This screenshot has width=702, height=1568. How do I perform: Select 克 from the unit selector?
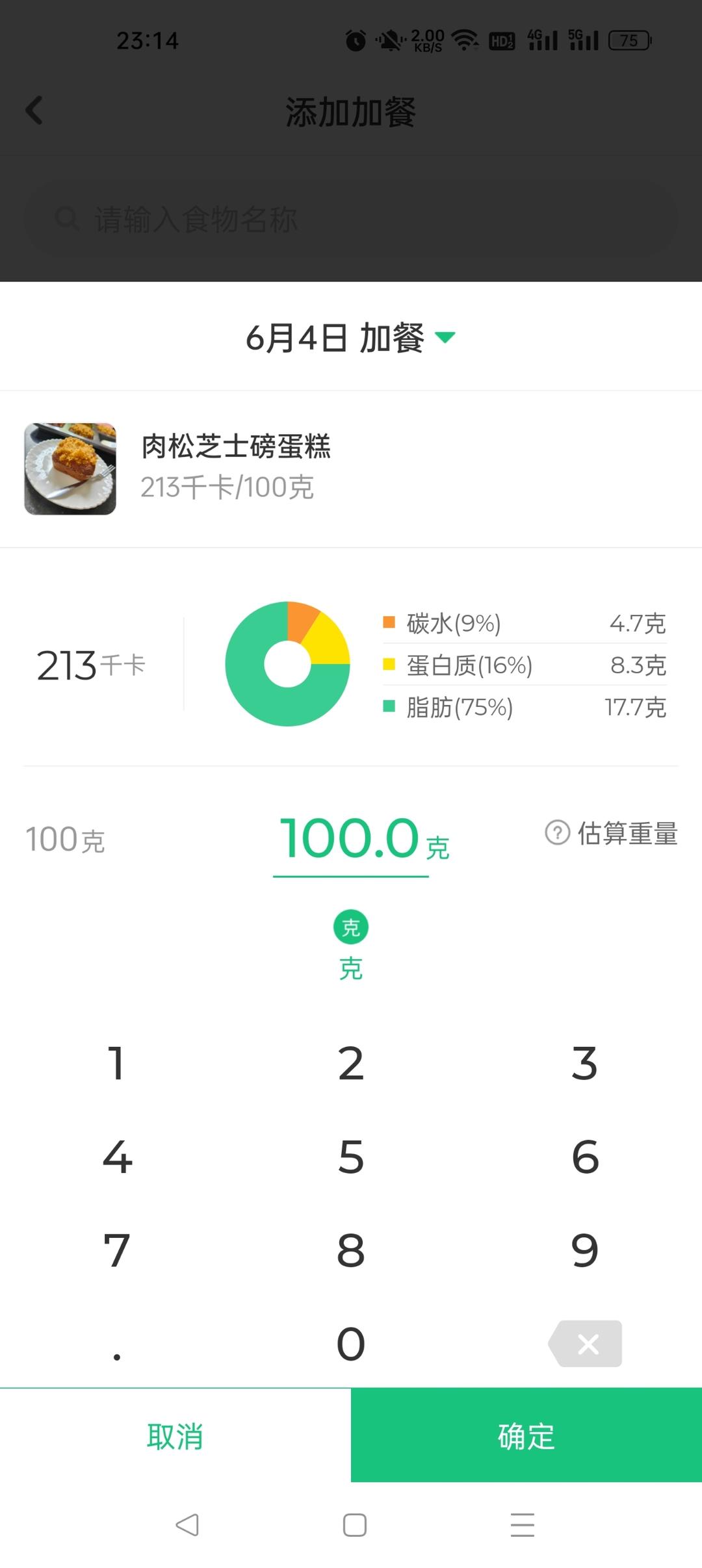[350, 969]
